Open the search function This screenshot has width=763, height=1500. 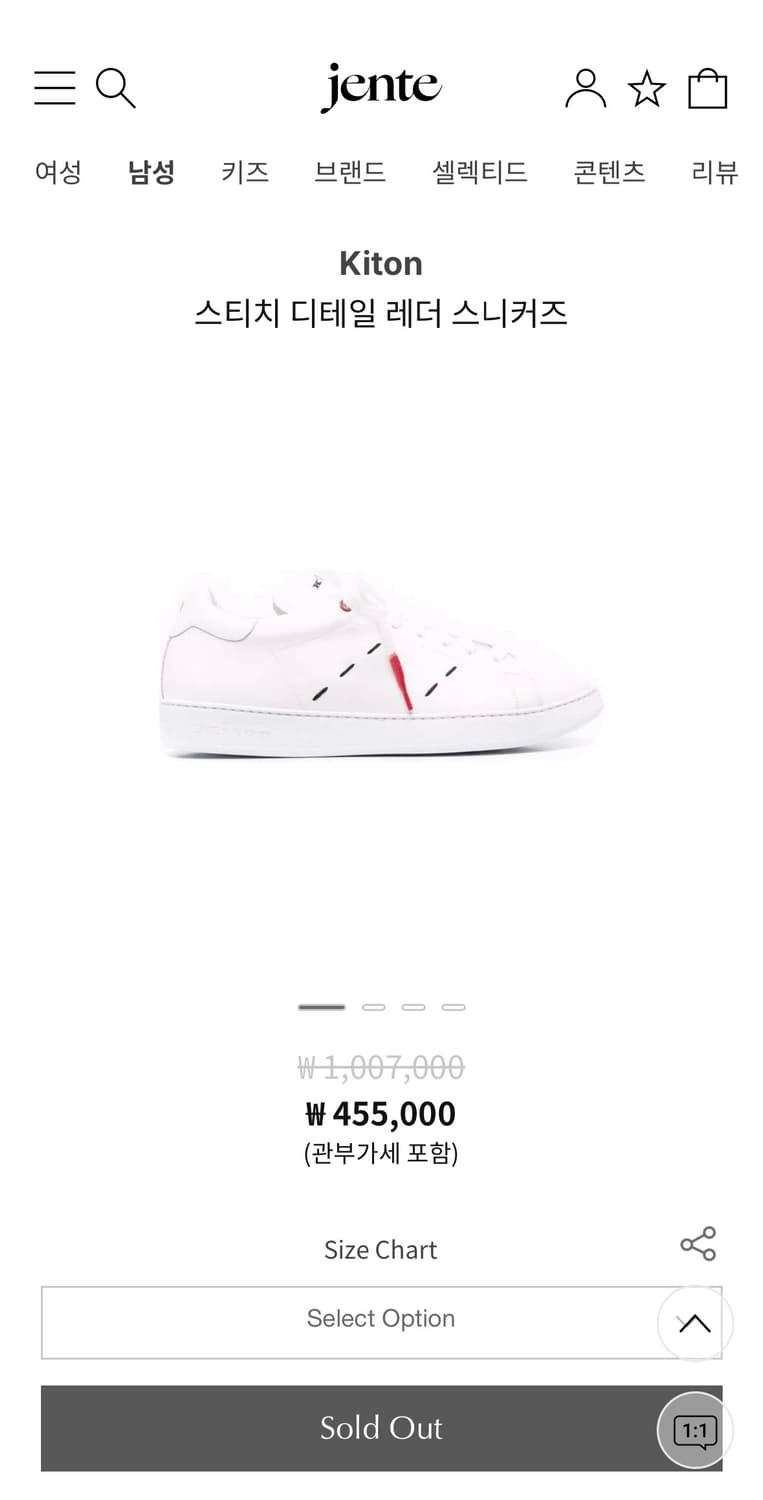[x=116, y=88]
